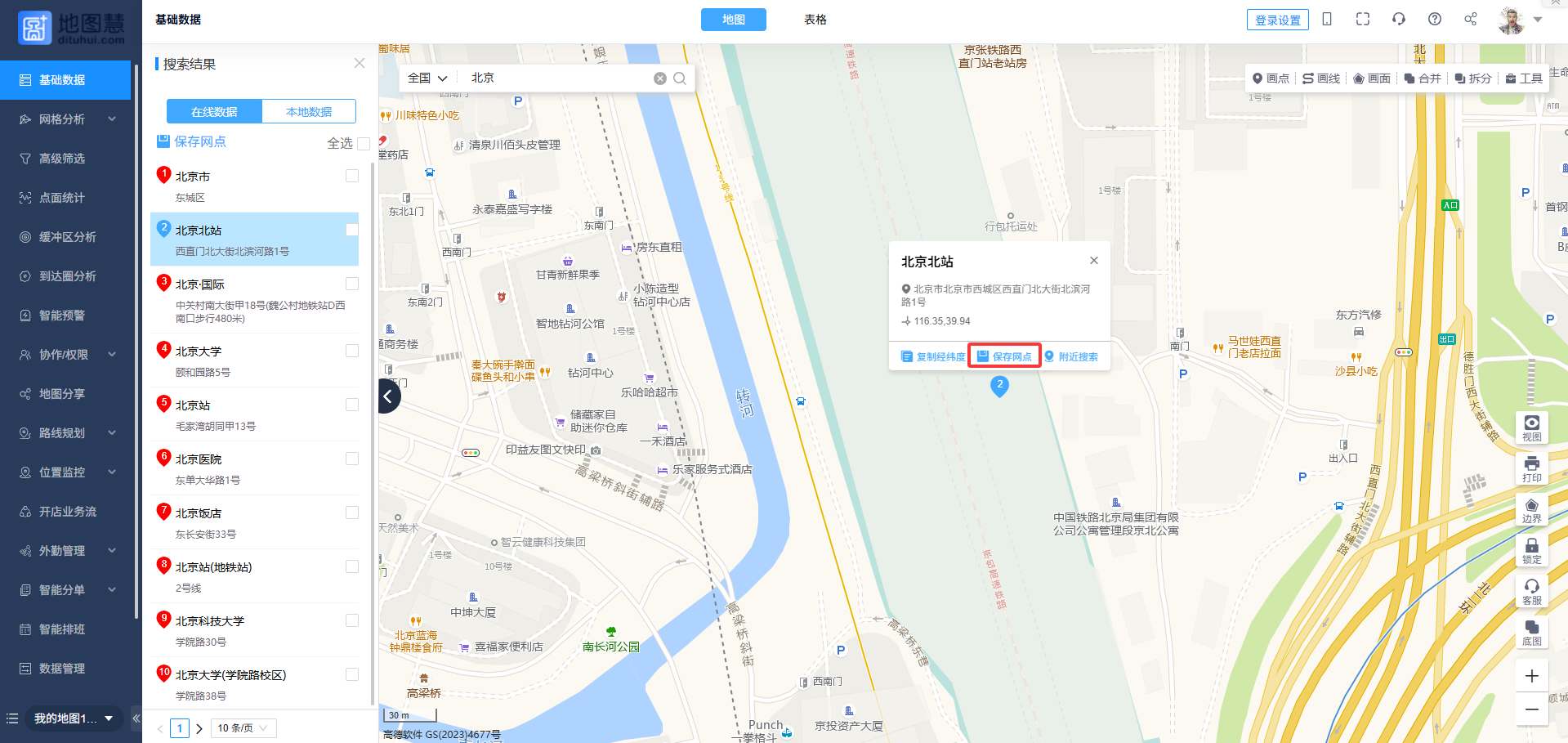Save the 北京北站 point via 保存网点 in popup
Image resolution: width=1568 pixels, height=743 pixels.
click(x=1004, y=356)
